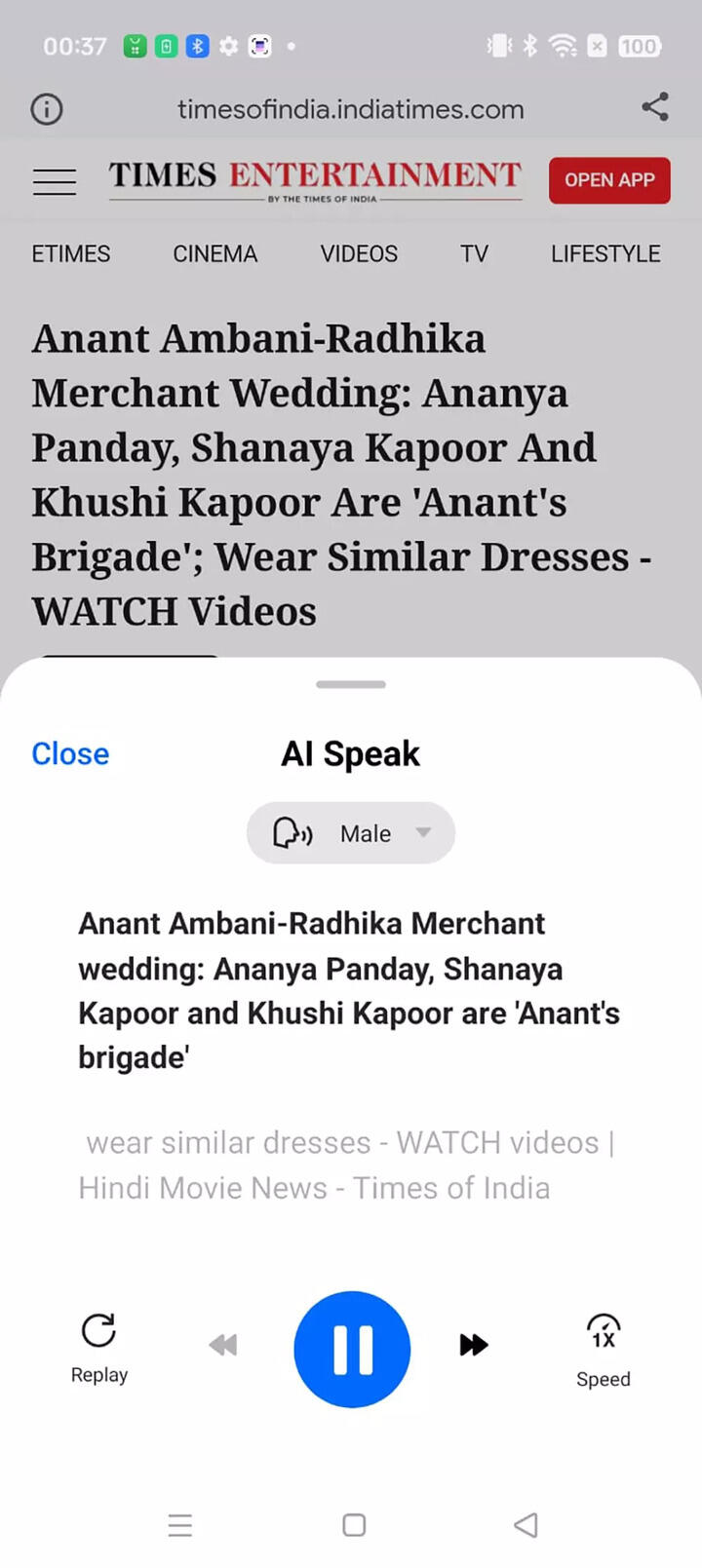Screen dimensions: 702x1568
Task: Share this article page
Action: 655,107
